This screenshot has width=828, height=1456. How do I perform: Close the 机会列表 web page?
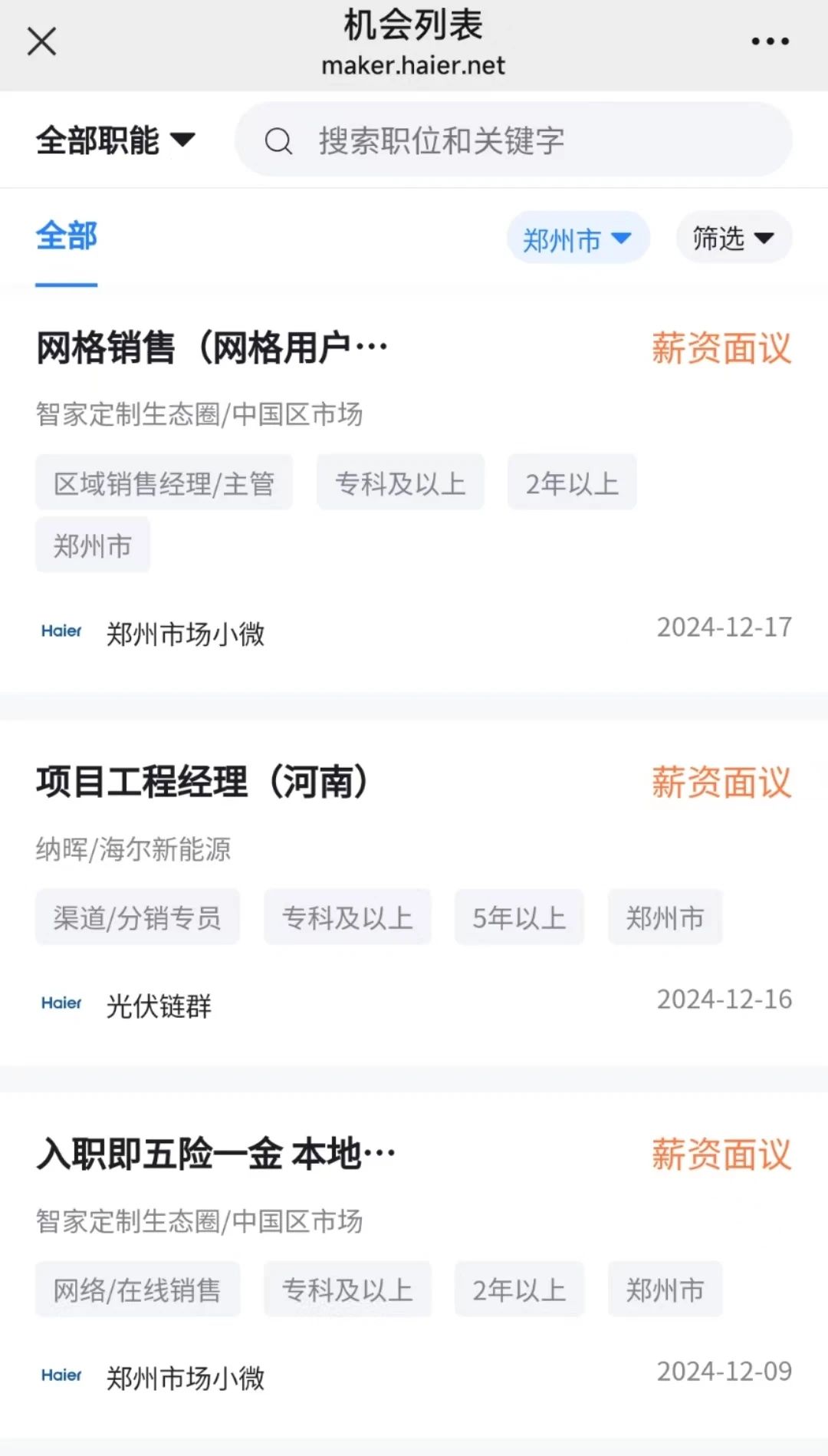42,41
